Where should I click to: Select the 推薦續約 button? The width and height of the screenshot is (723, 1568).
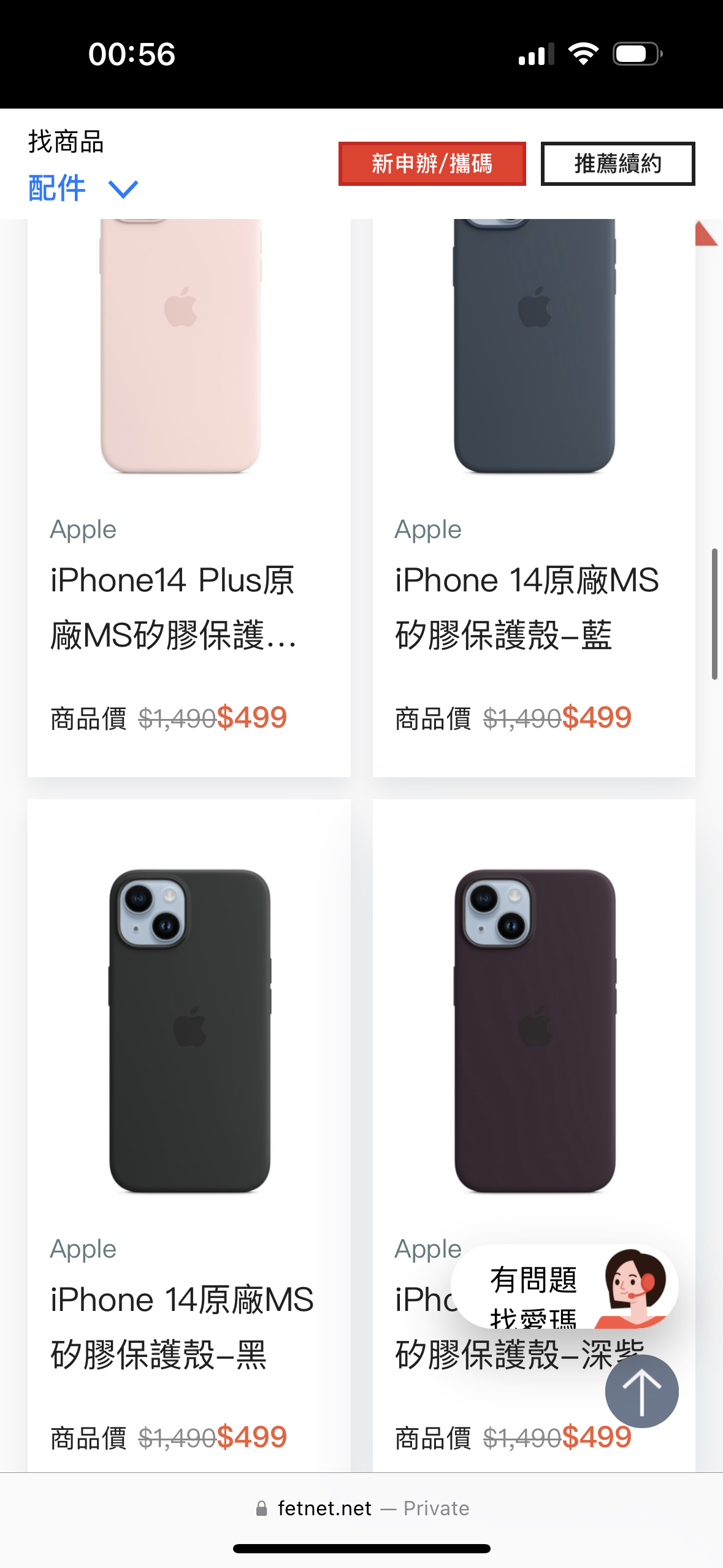point(618,164)
